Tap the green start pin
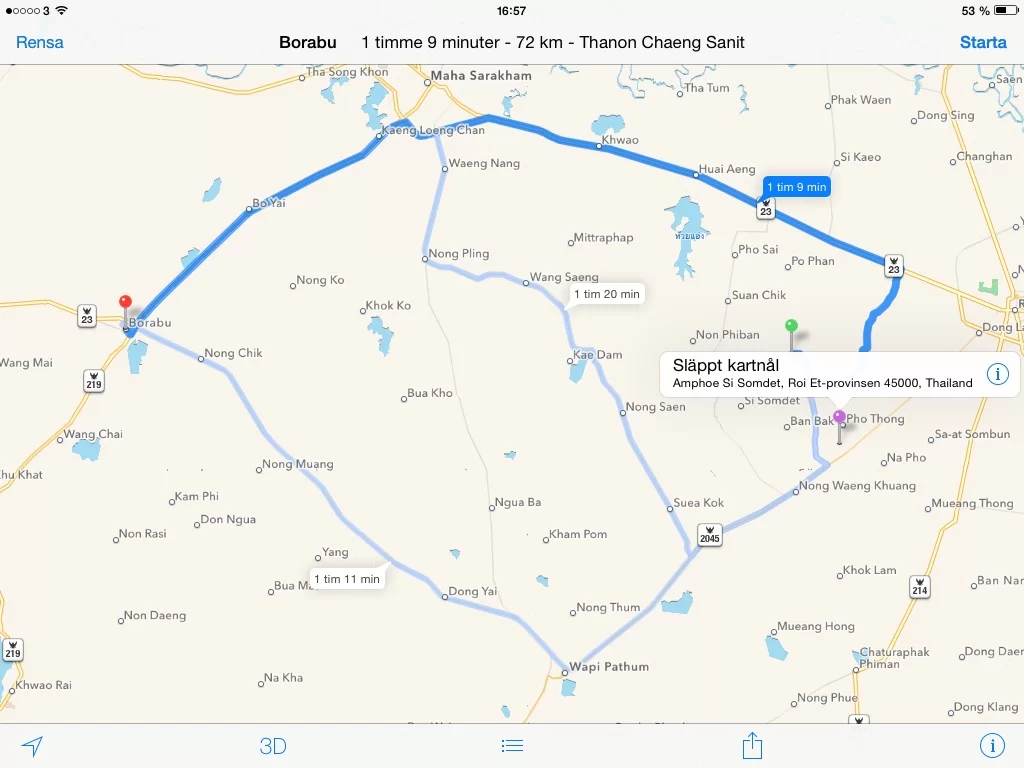The width and height of the screenshot is (1024, 768). [x=791, y=326]
